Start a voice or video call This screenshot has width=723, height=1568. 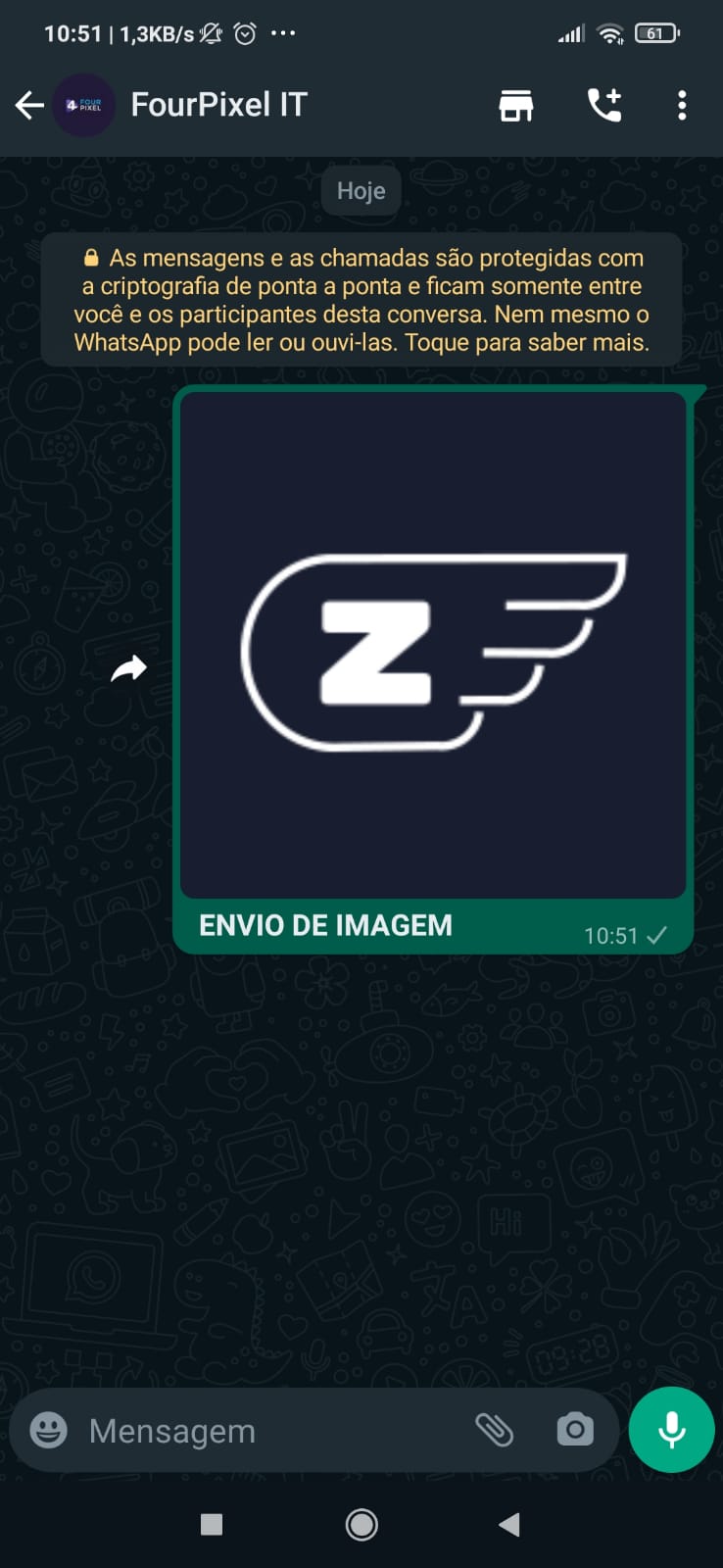click(604, 105)
